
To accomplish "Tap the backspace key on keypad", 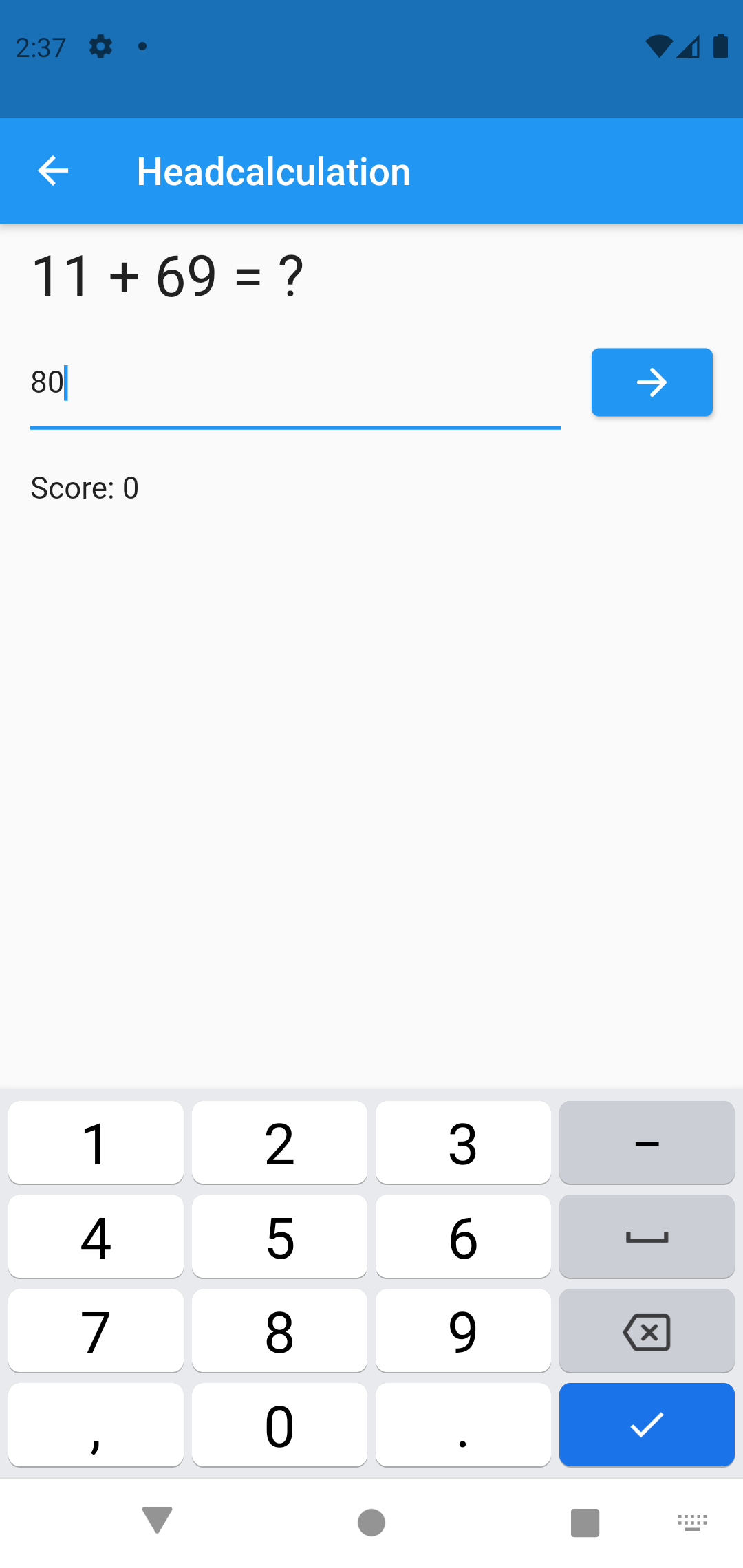I will (647, 1331).
